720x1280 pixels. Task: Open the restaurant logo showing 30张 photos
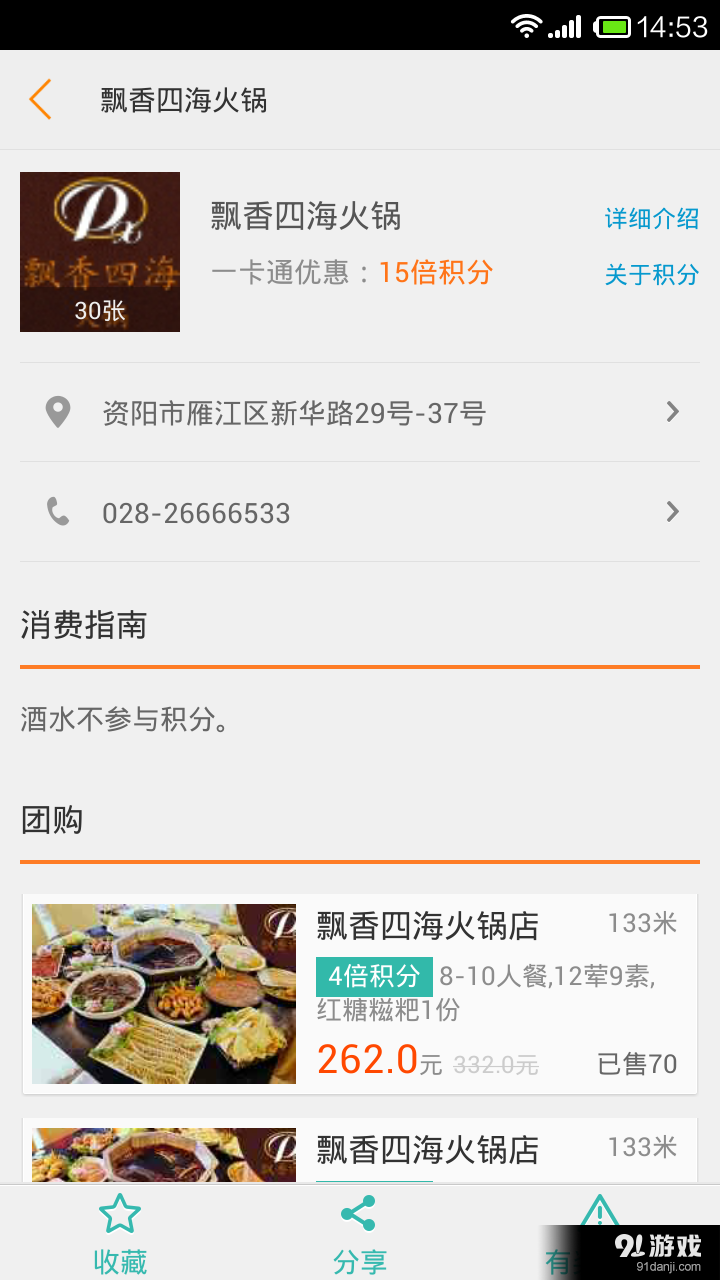[x=100, y=251]
